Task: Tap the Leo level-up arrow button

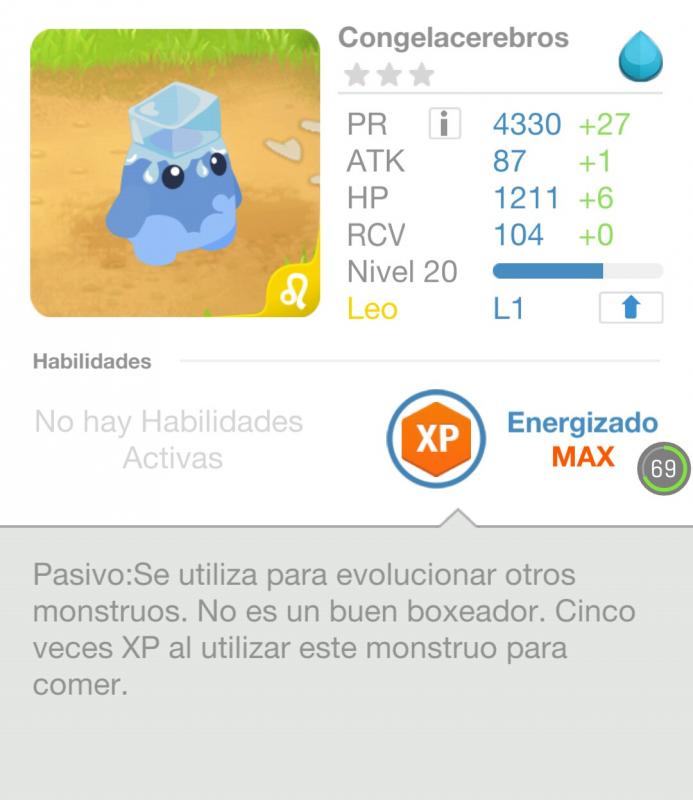Action: point(630,308)
